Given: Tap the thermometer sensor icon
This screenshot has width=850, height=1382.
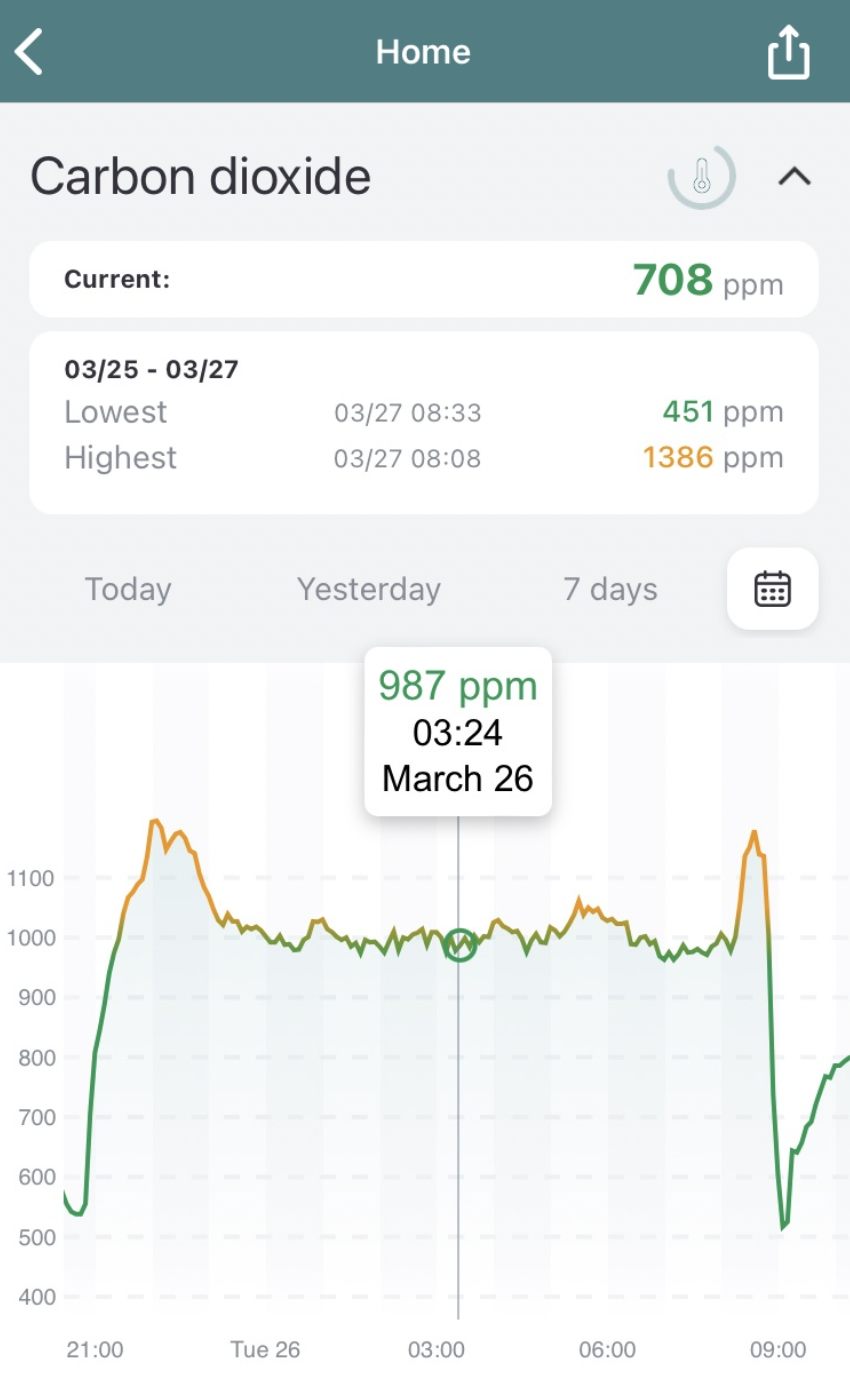Looking at the screenshot, I should tap(702, 176).
